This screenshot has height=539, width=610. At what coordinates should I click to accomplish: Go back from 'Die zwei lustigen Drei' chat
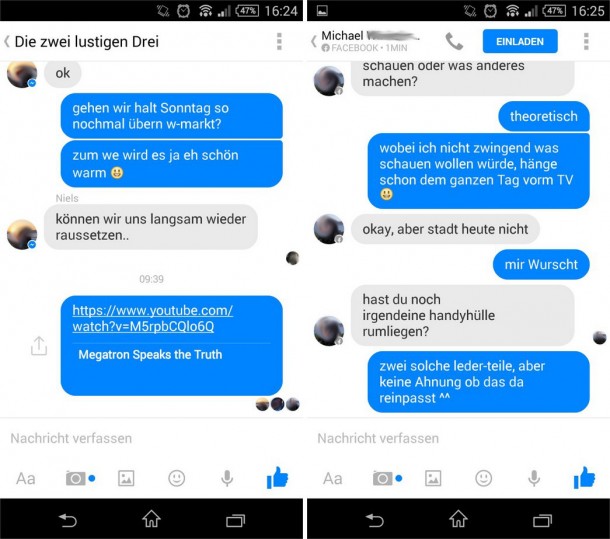[x=8, y=42]
